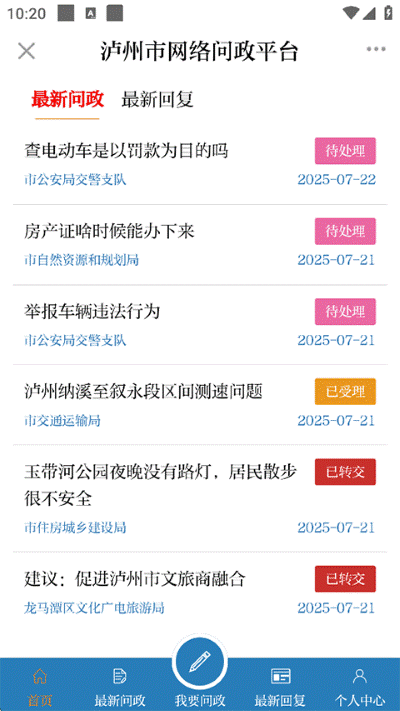Open the three-dot overflow menu
This screenshot has width=400, height=711.
(376, 49)
